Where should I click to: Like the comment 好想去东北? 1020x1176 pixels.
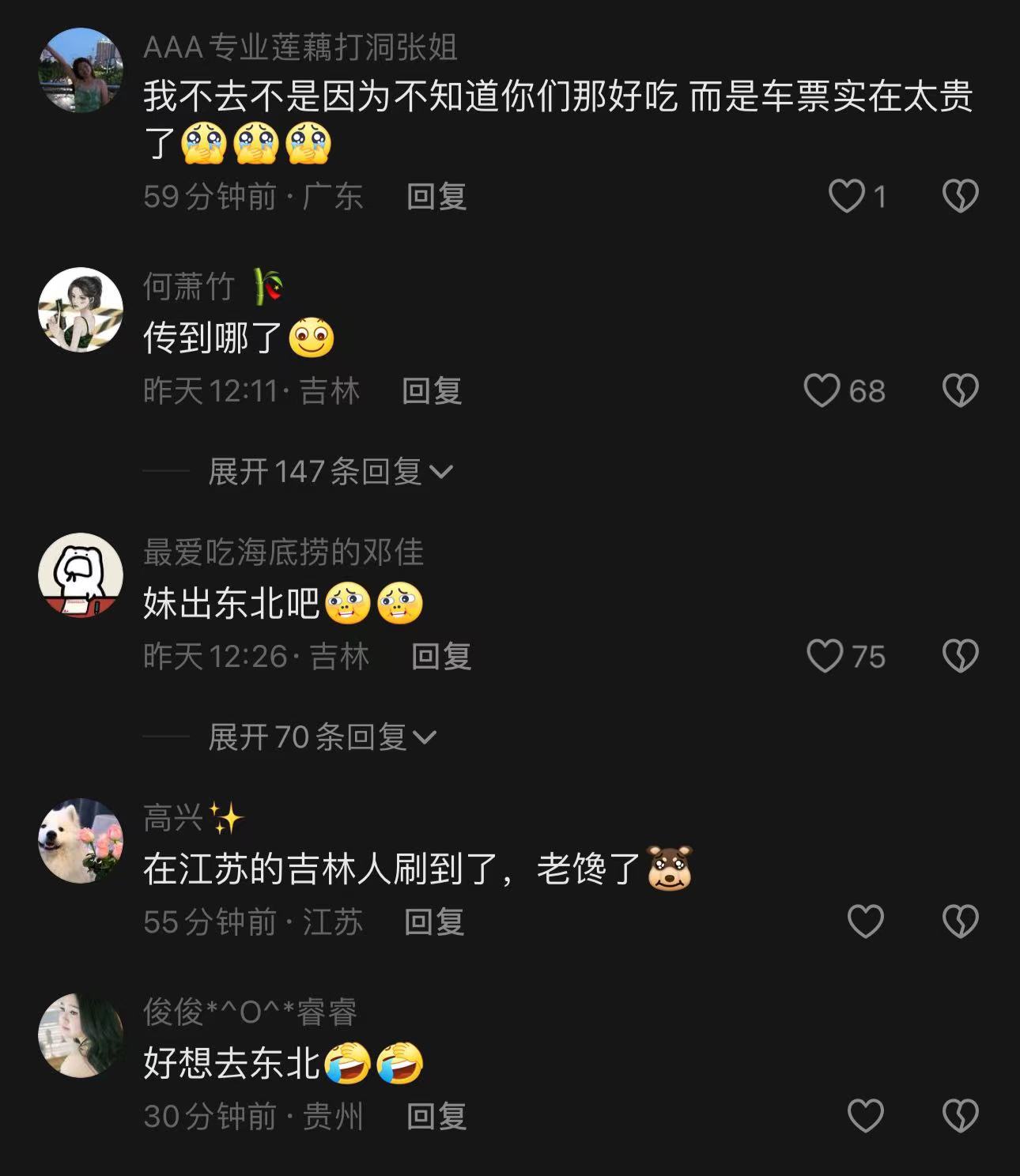(x=865, y=1116)
